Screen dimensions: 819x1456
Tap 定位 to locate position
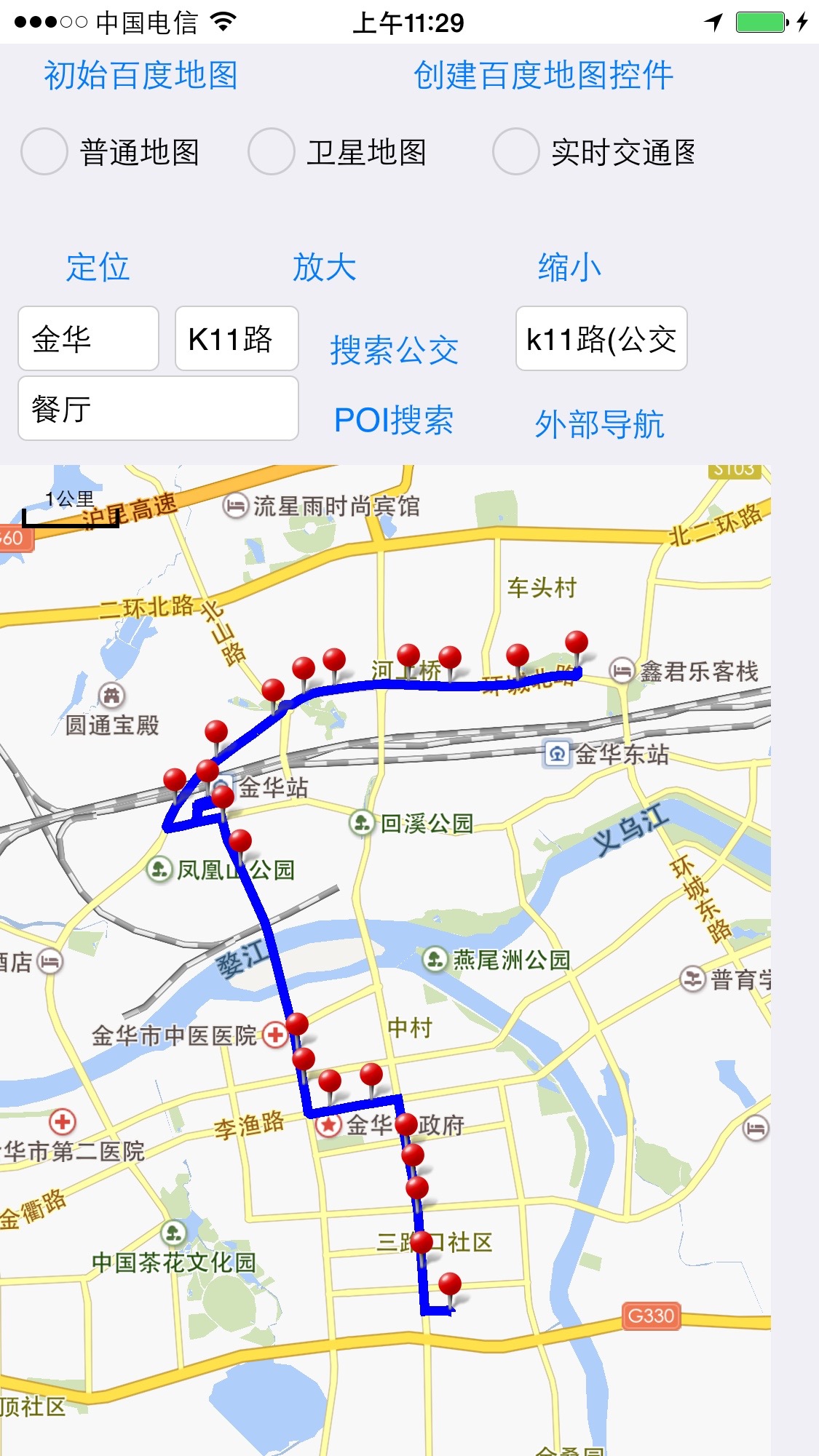point(98,267)
